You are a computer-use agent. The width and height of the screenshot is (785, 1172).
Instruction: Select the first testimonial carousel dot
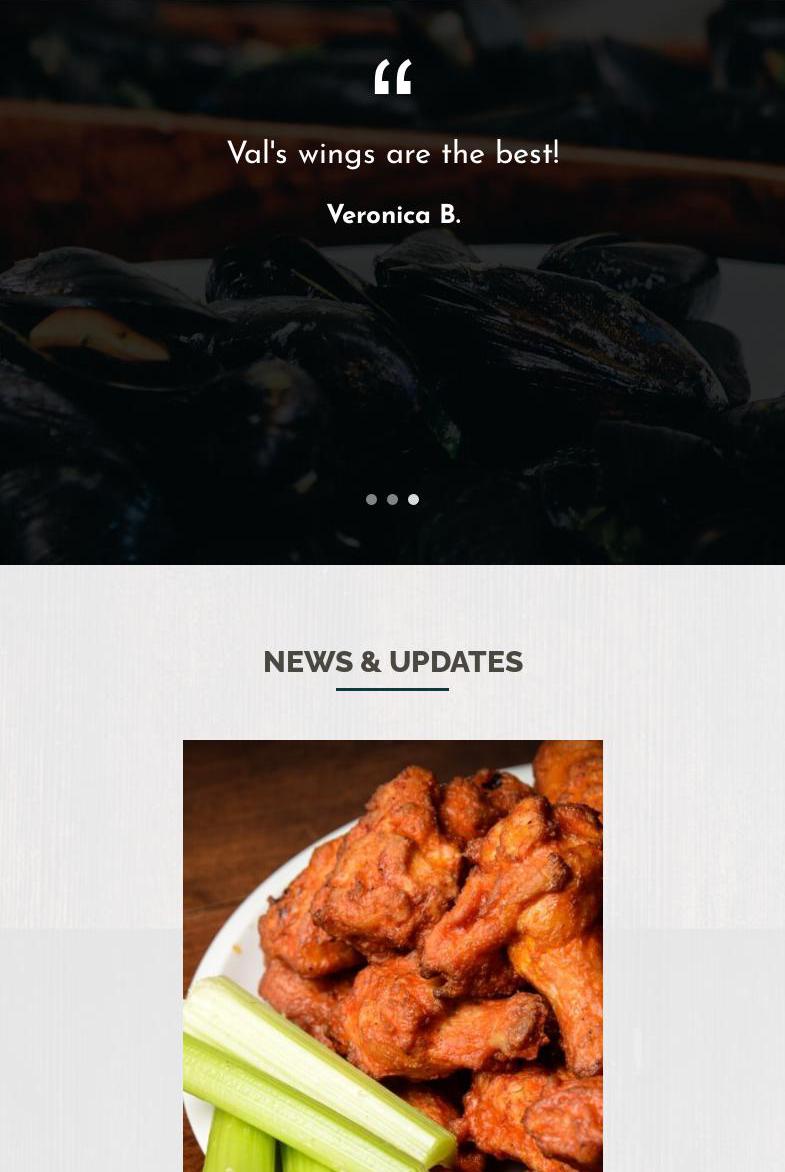click(x=372, y=499)
